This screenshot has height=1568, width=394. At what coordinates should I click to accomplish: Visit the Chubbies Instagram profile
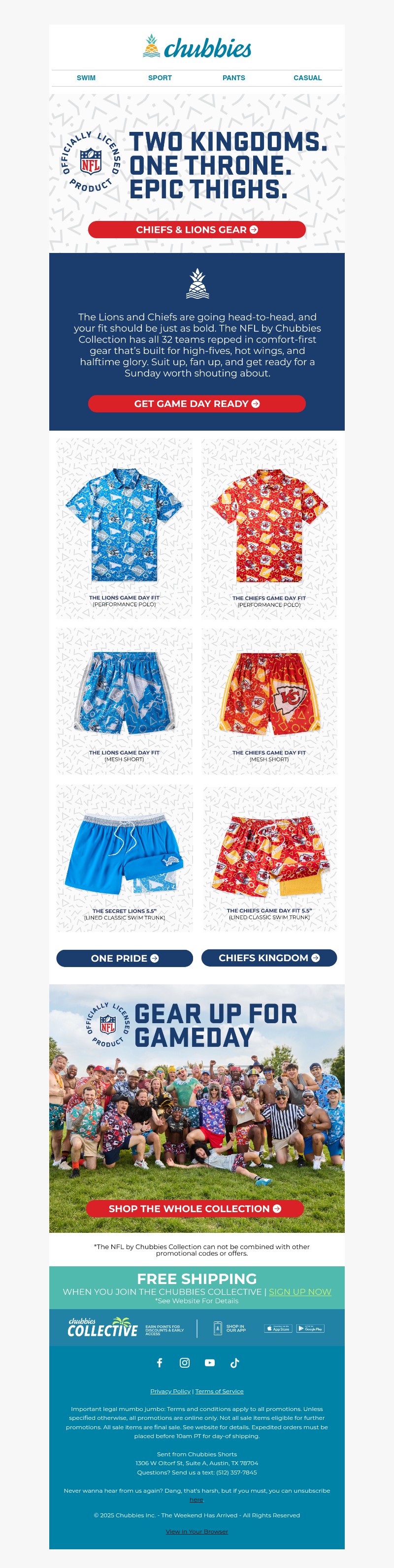pos(185,1363)
